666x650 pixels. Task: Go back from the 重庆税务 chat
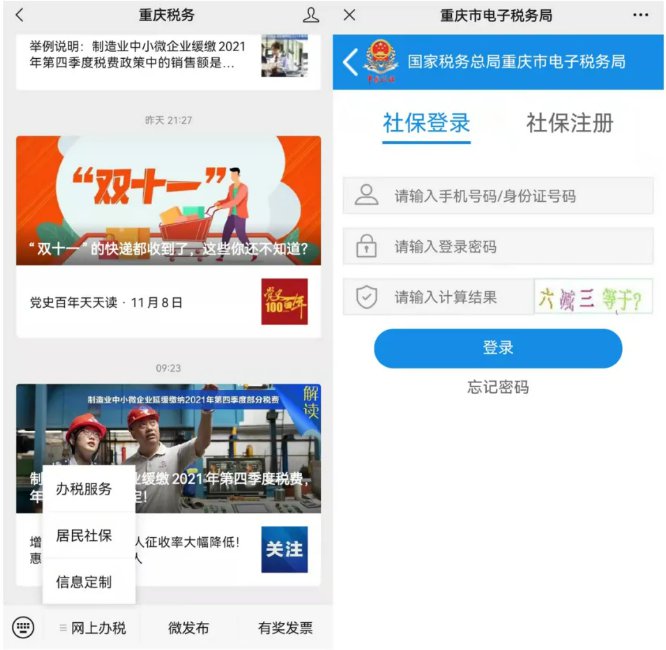click(x=20, y=15)
